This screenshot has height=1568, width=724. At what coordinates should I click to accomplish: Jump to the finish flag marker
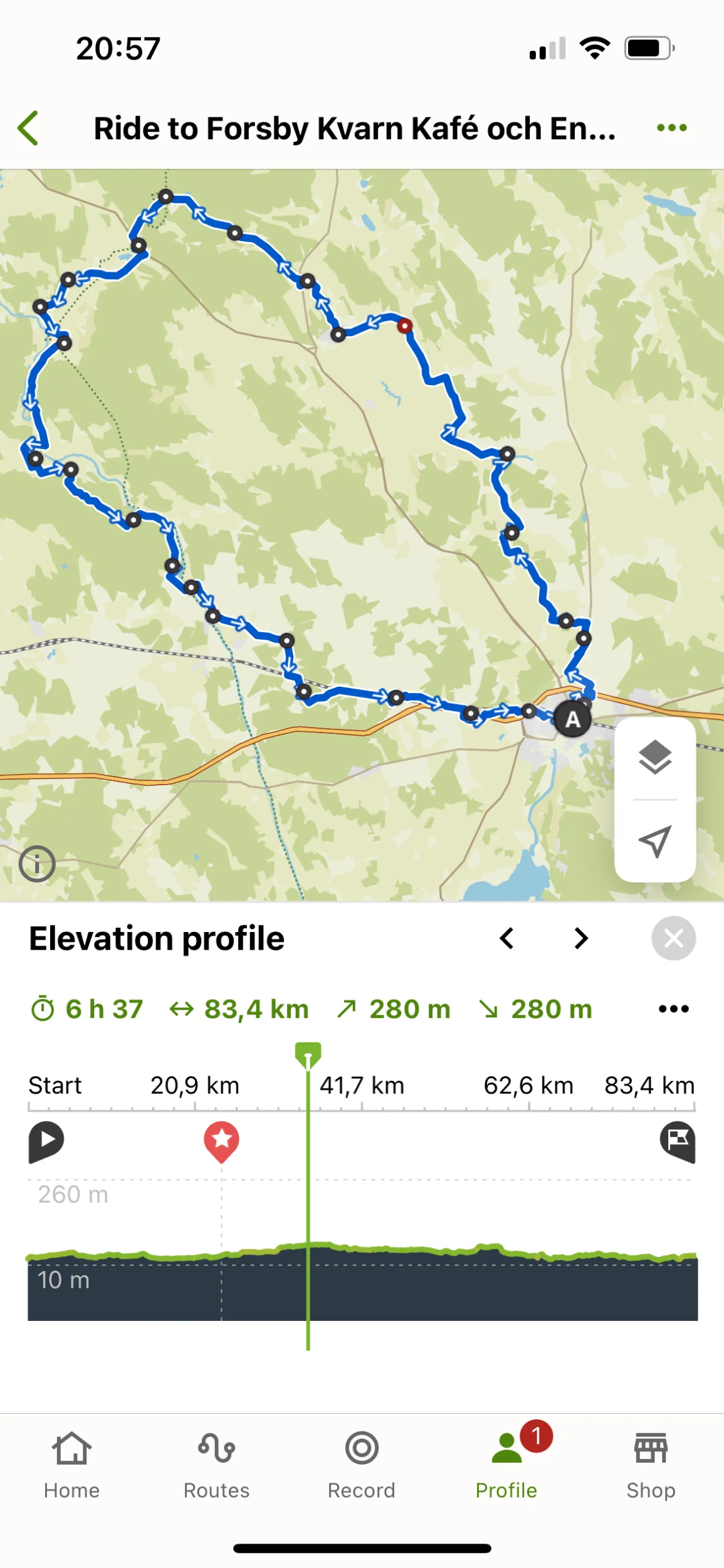click(678, 1140)
